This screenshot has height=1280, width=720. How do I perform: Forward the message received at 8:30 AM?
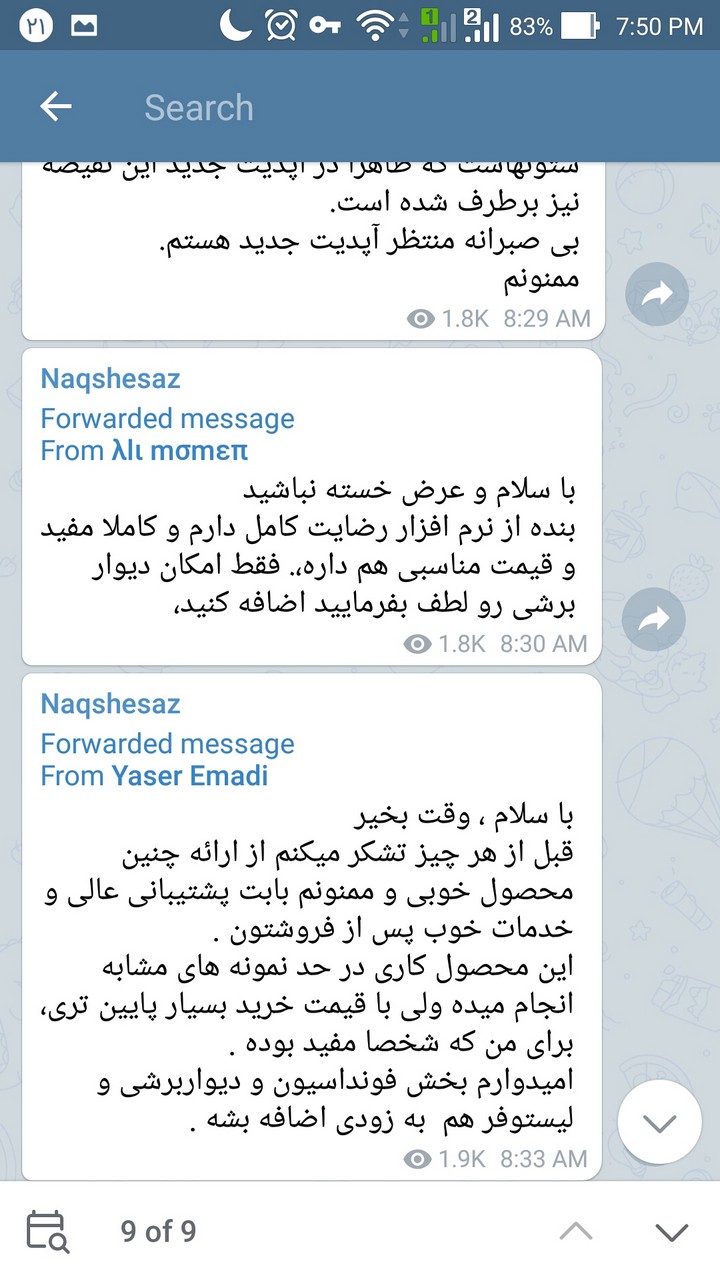[x=653, y=620]
